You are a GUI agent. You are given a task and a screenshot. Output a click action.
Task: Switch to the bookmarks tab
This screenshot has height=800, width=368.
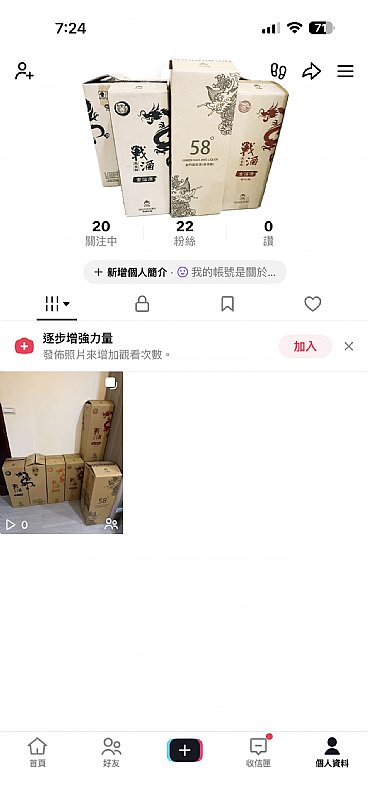coord(227,305)
